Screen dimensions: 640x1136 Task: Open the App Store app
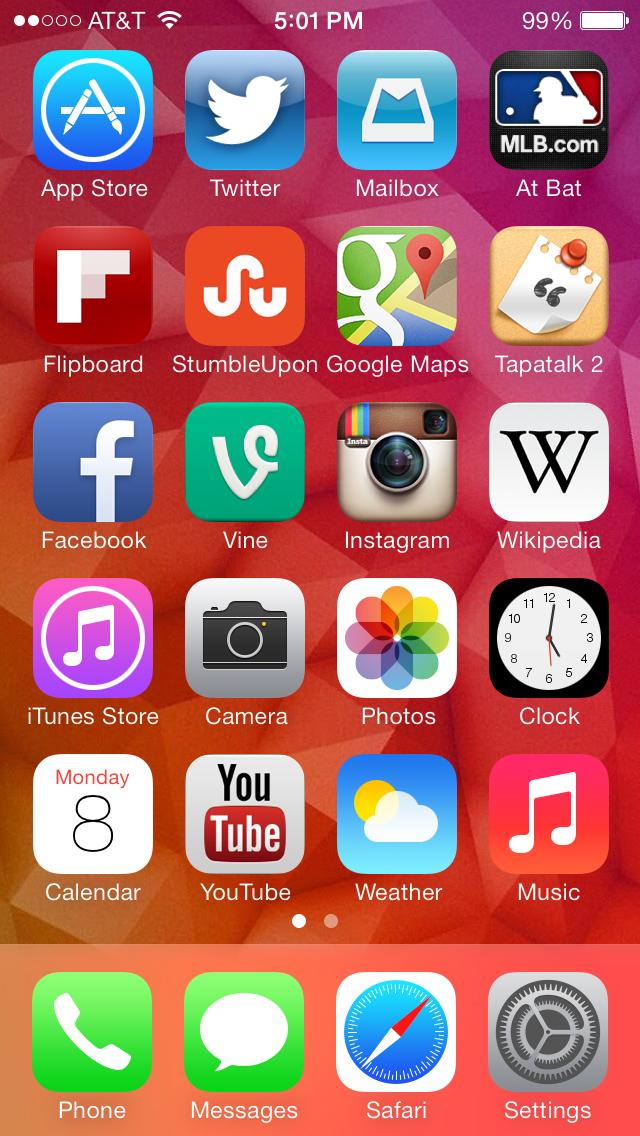(x=93, y=110)
